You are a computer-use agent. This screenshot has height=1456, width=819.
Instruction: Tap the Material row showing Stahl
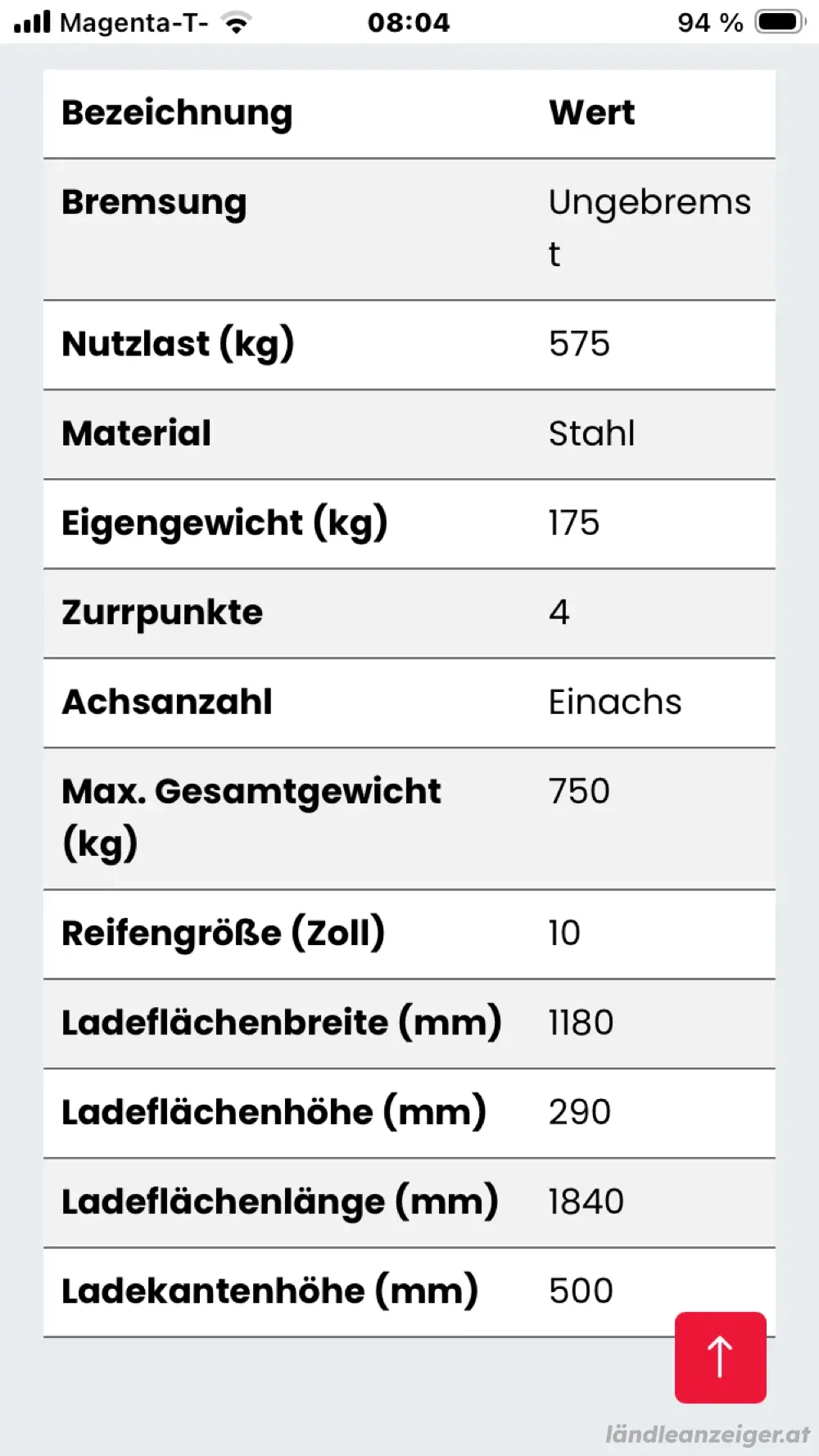click(x=409, y=434)
